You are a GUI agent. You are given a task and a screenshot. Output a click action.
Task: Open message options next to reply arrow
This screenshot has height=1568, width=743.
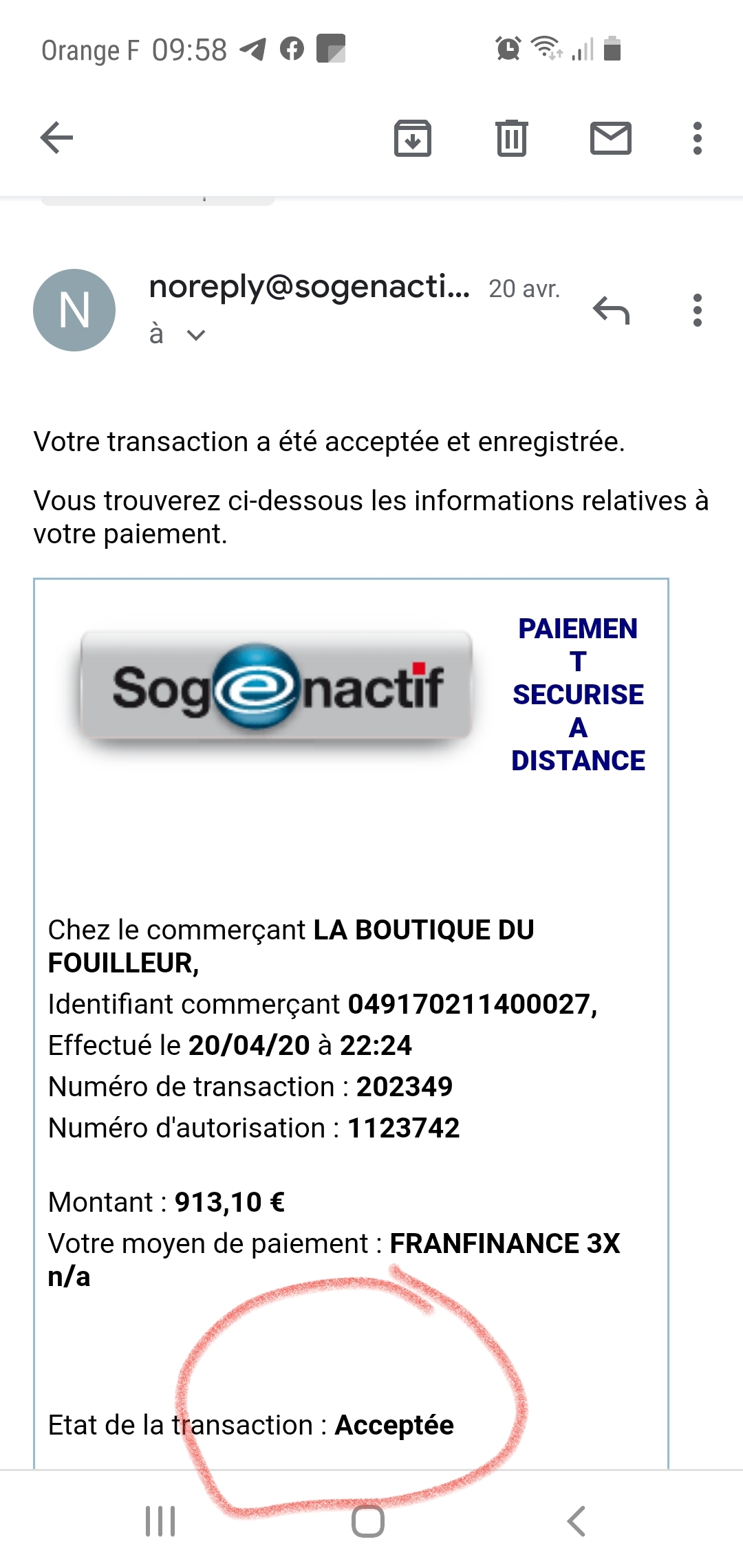click(697, 310)
